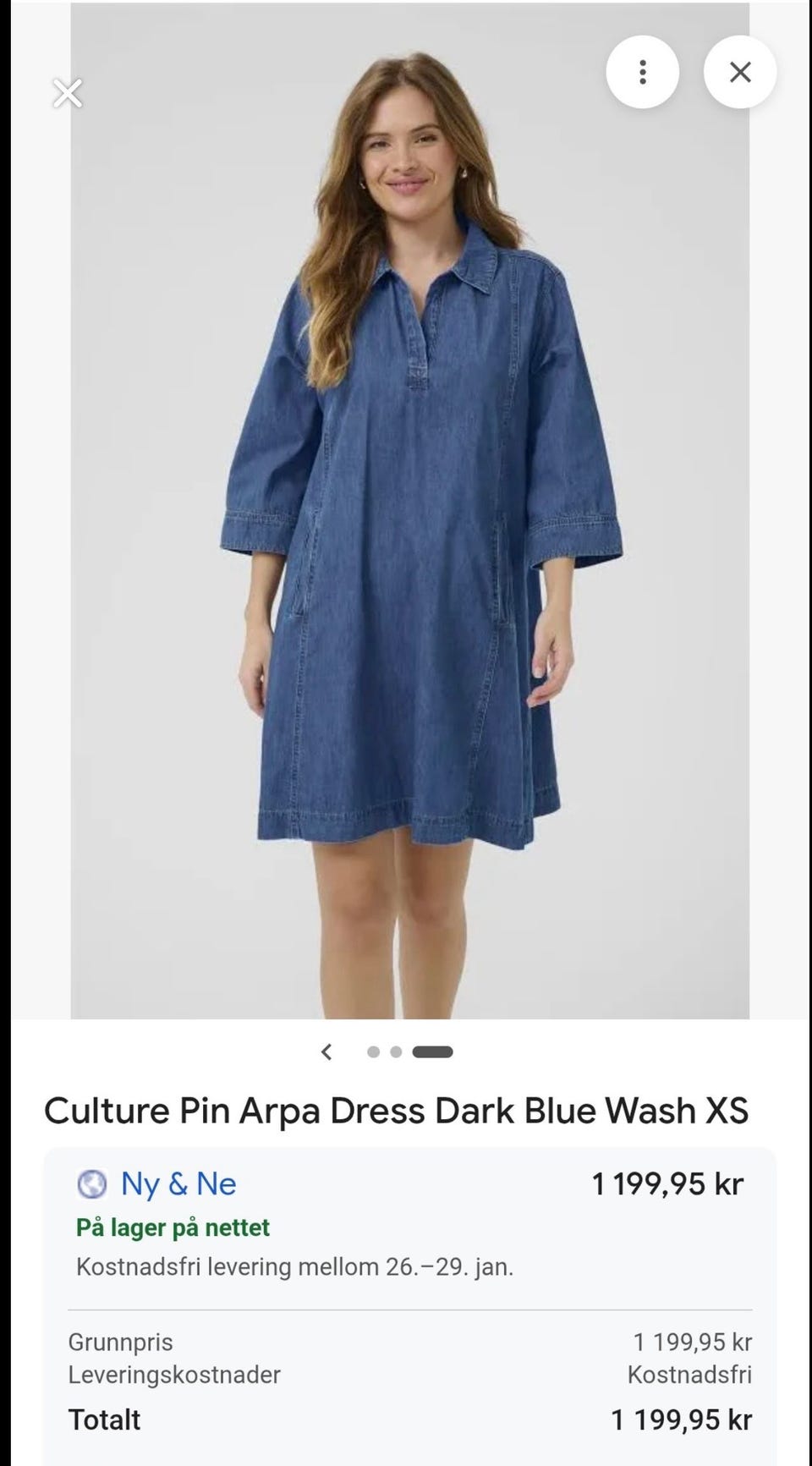The width and height of the screenshot is (812, 1466).
Task: Open the Ny & Ne store link
Action: click(x=178, y=1183)
